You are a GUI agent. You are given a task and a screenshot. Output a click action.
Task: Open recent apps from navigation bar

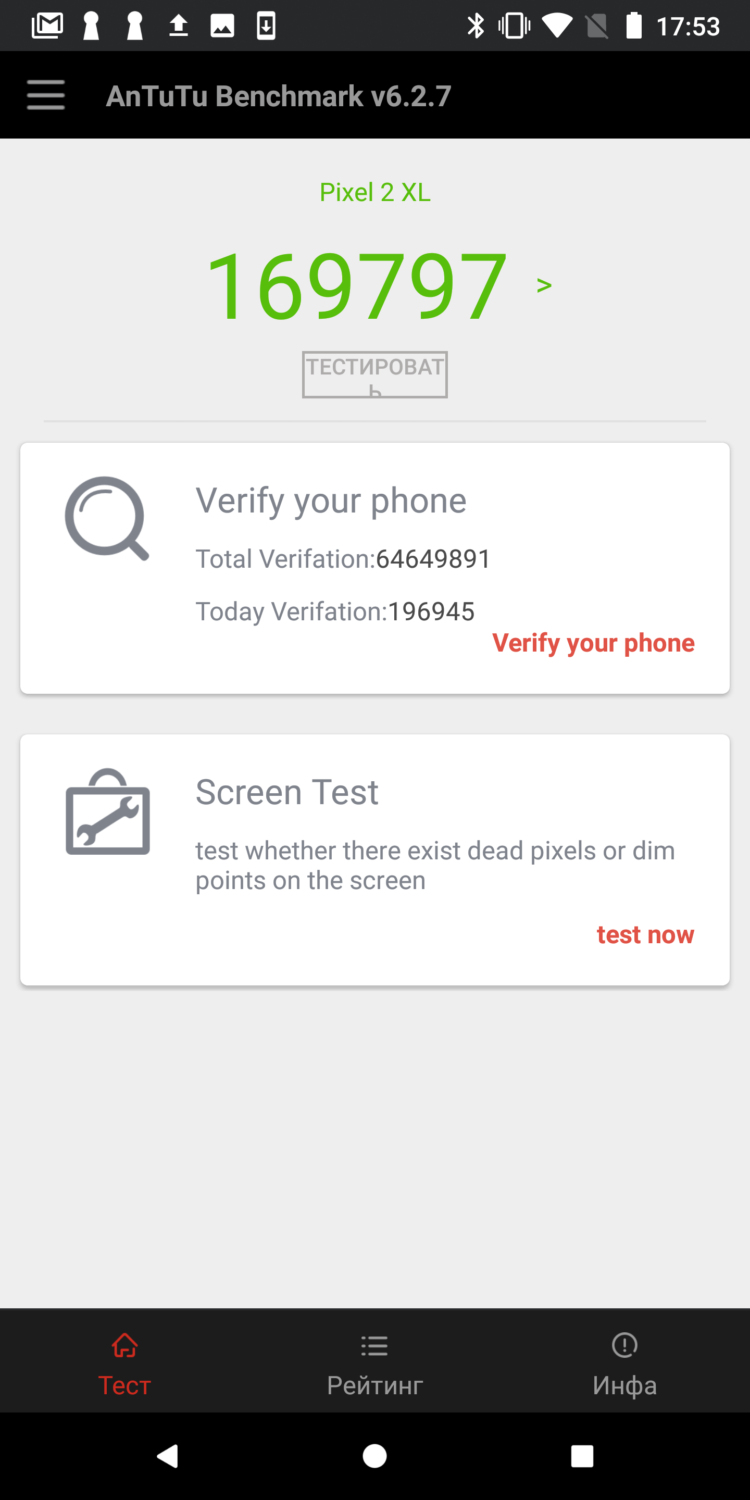click(x=582, y=1456)
